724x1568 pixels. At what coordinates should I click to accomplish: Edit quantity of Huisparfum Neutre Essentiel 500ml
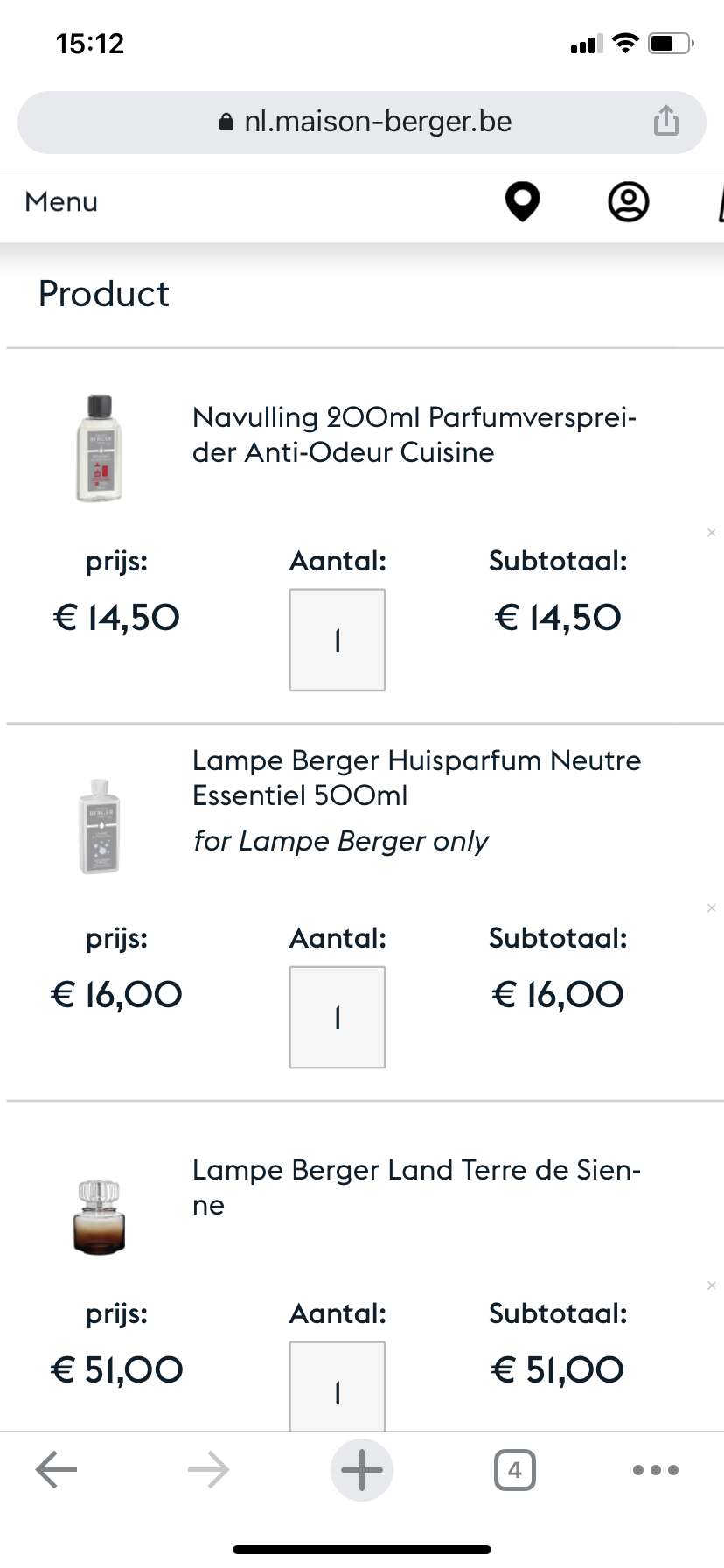(x=338, y=1017)
